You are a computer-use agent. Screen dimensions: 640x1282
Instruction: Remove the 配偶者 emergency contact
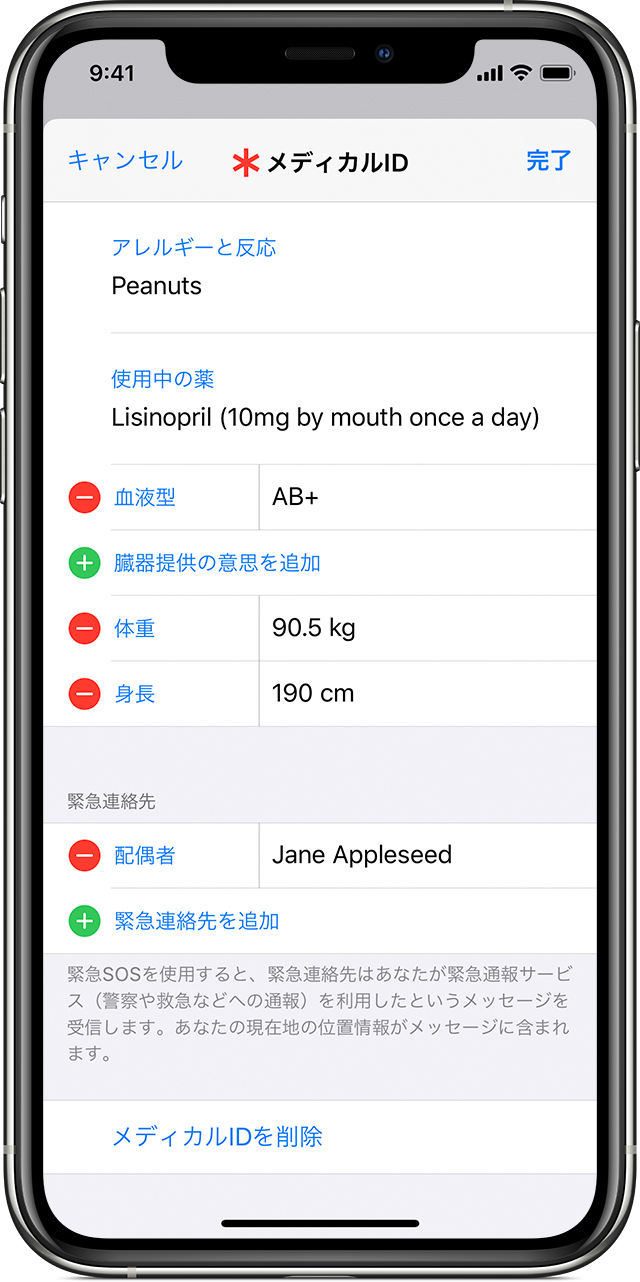pyautogui.click(x=85, y=856)
